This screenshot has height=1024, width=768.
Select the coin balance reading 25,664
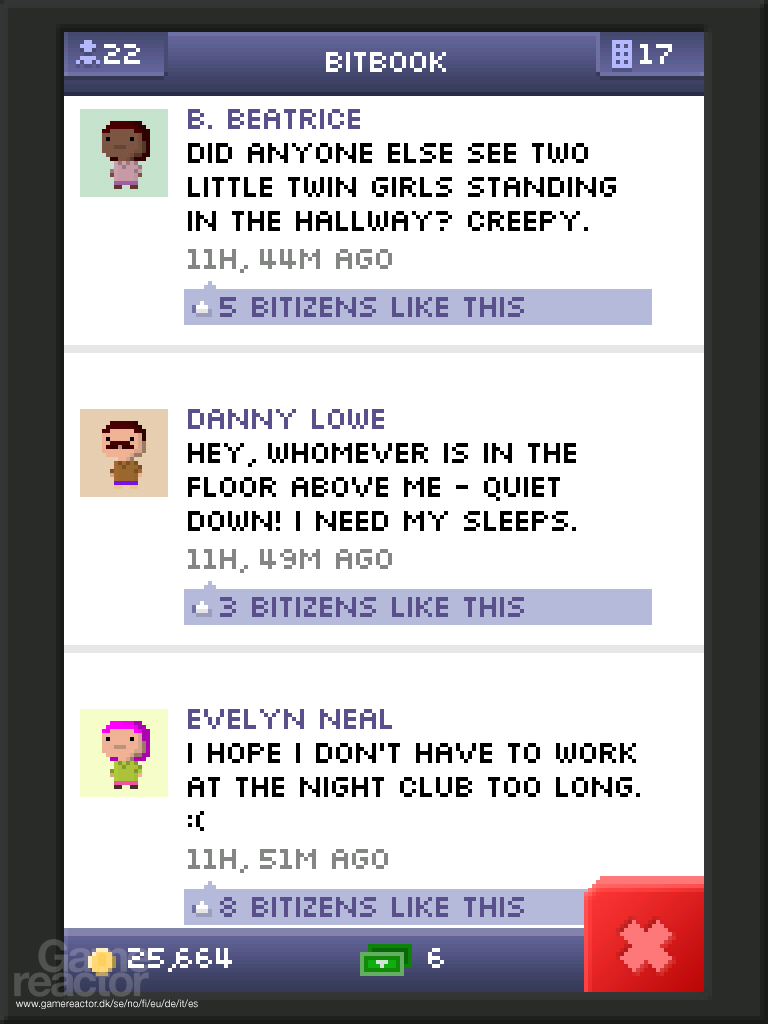point(180,957)
